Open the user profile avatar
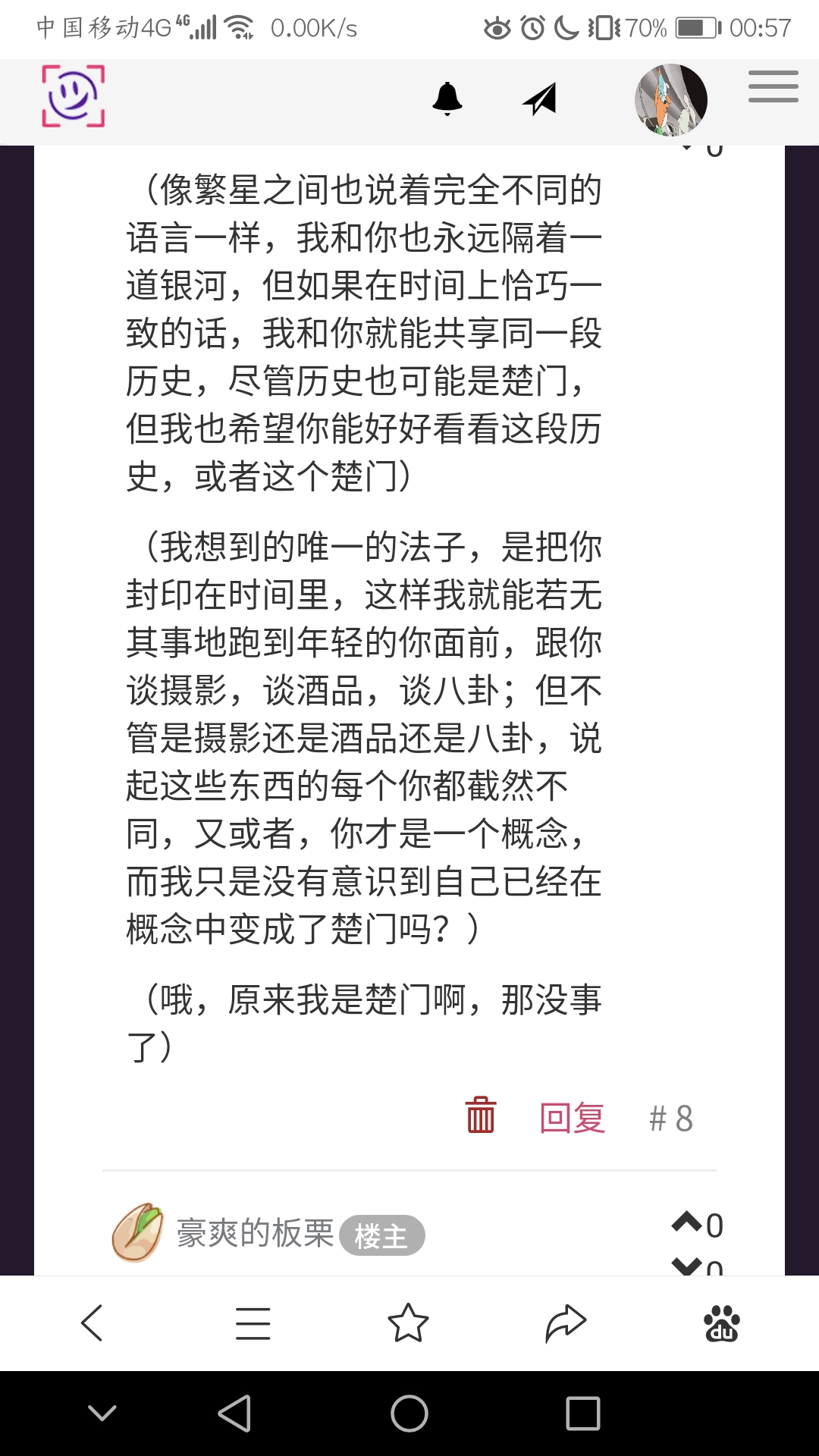 pyautogui.click(x=670, y=100)
